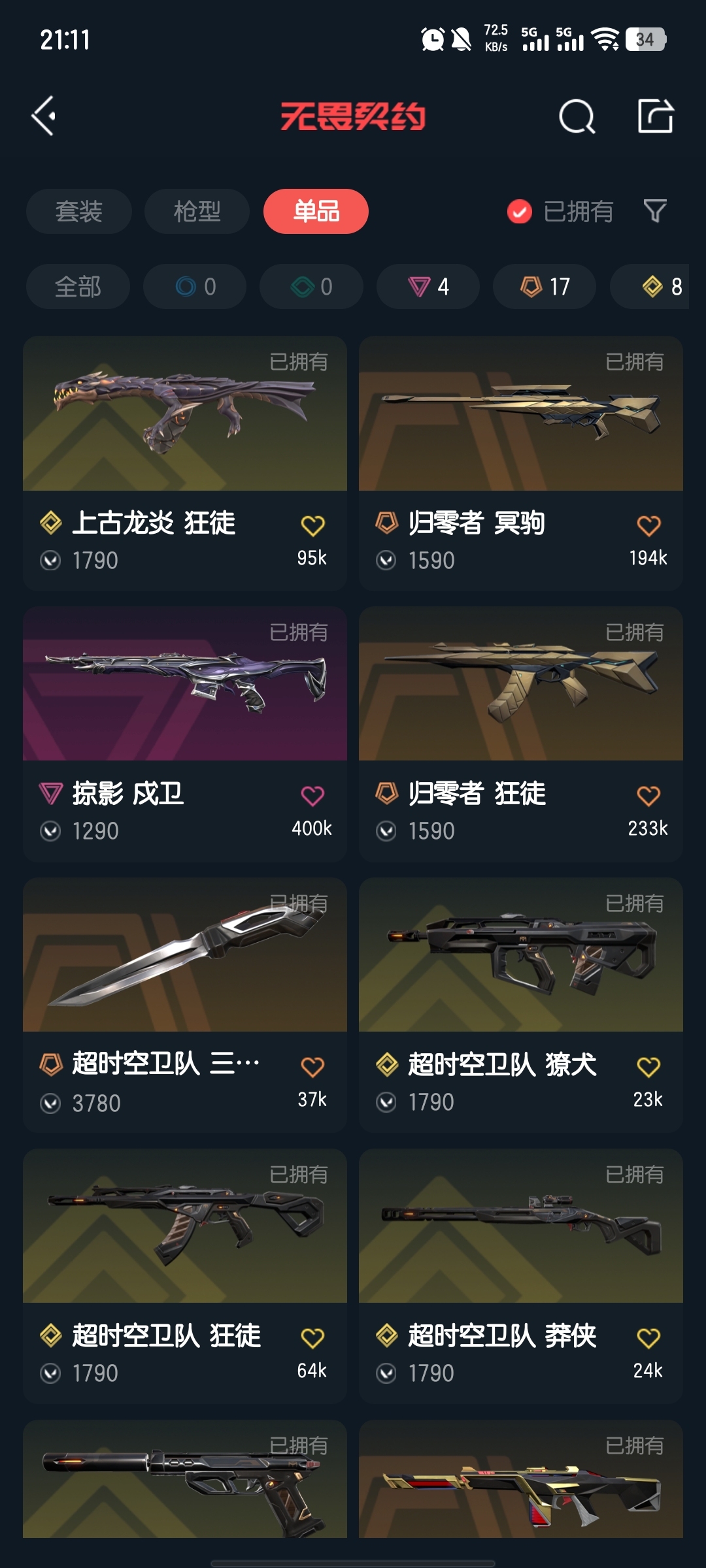Share this skin collection page
The width and height of the screenshot is (706, 1568).
coord(655,117)
